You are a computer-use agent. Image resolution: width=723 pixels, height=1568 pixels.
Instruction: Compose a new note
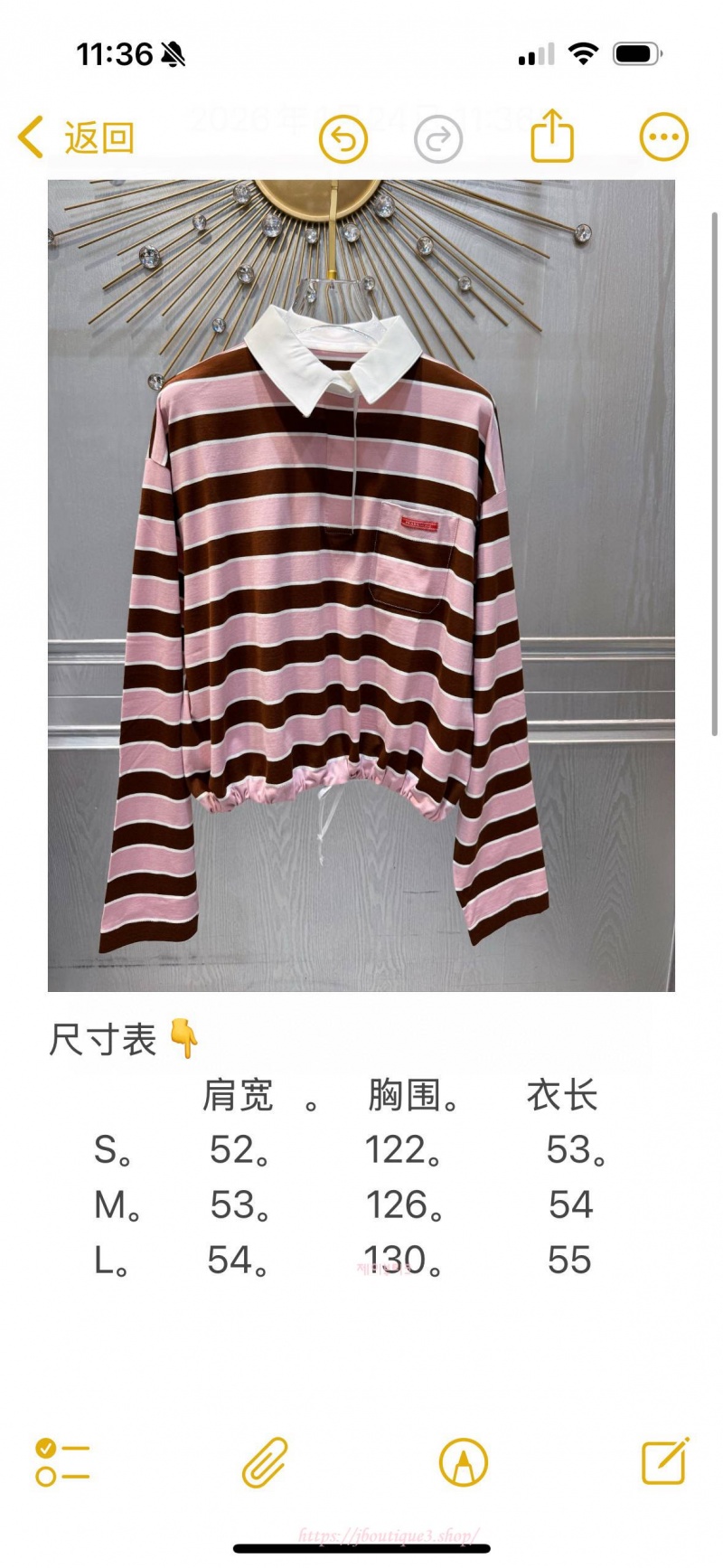point(665,1460)
